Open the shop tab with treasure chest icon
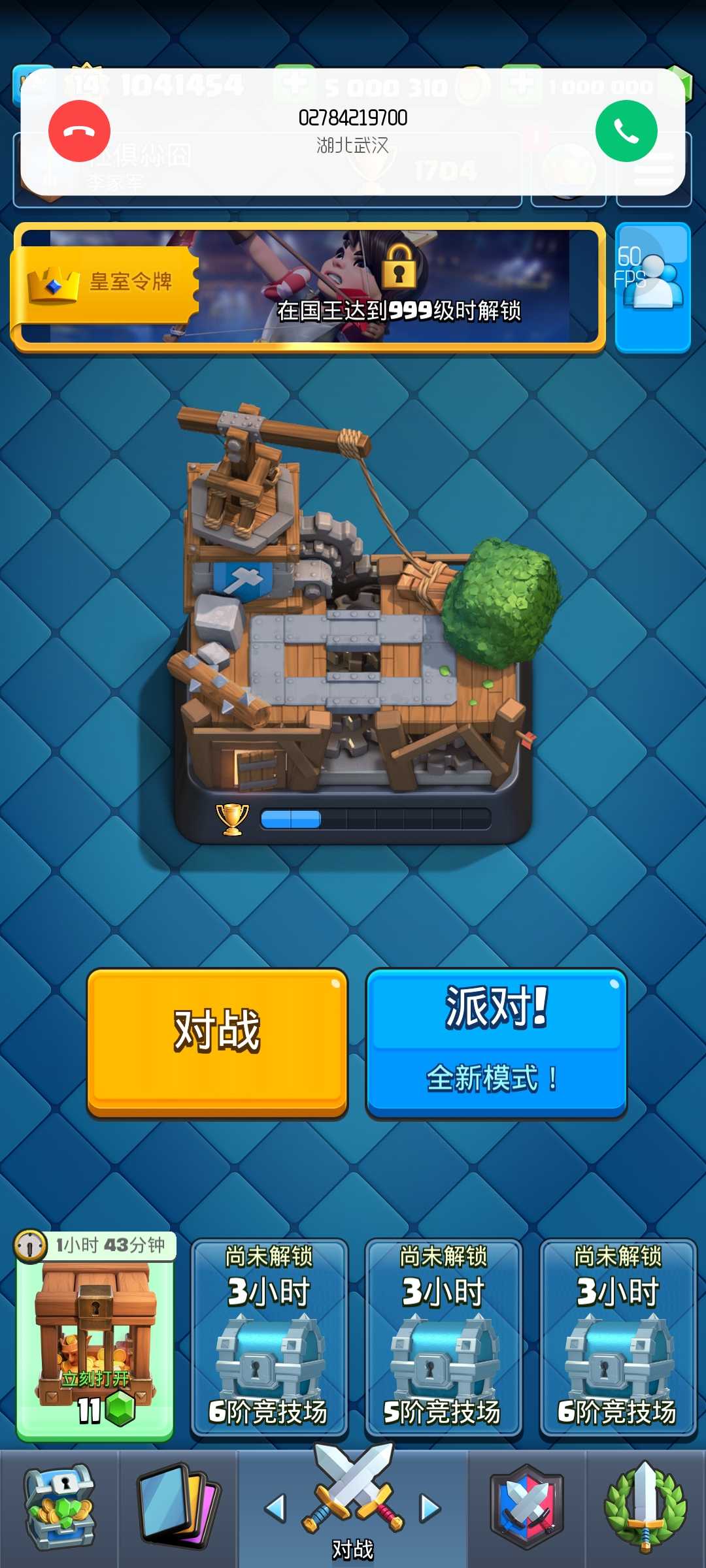This screenshot has height=1568, width=706. (59, 1508)
